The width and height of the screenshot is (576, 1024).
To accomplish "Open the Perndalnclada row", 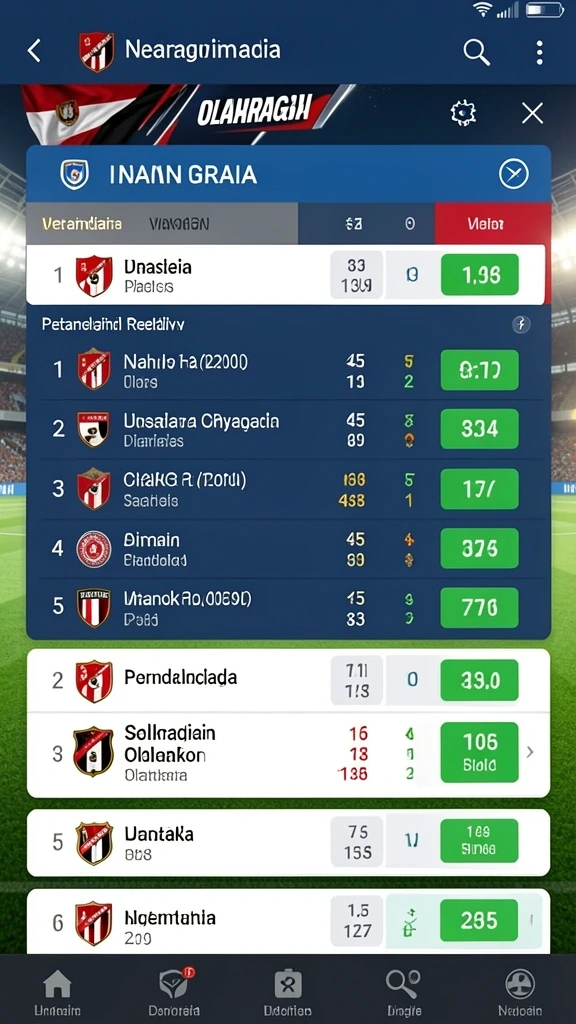I will pos(288,680).
